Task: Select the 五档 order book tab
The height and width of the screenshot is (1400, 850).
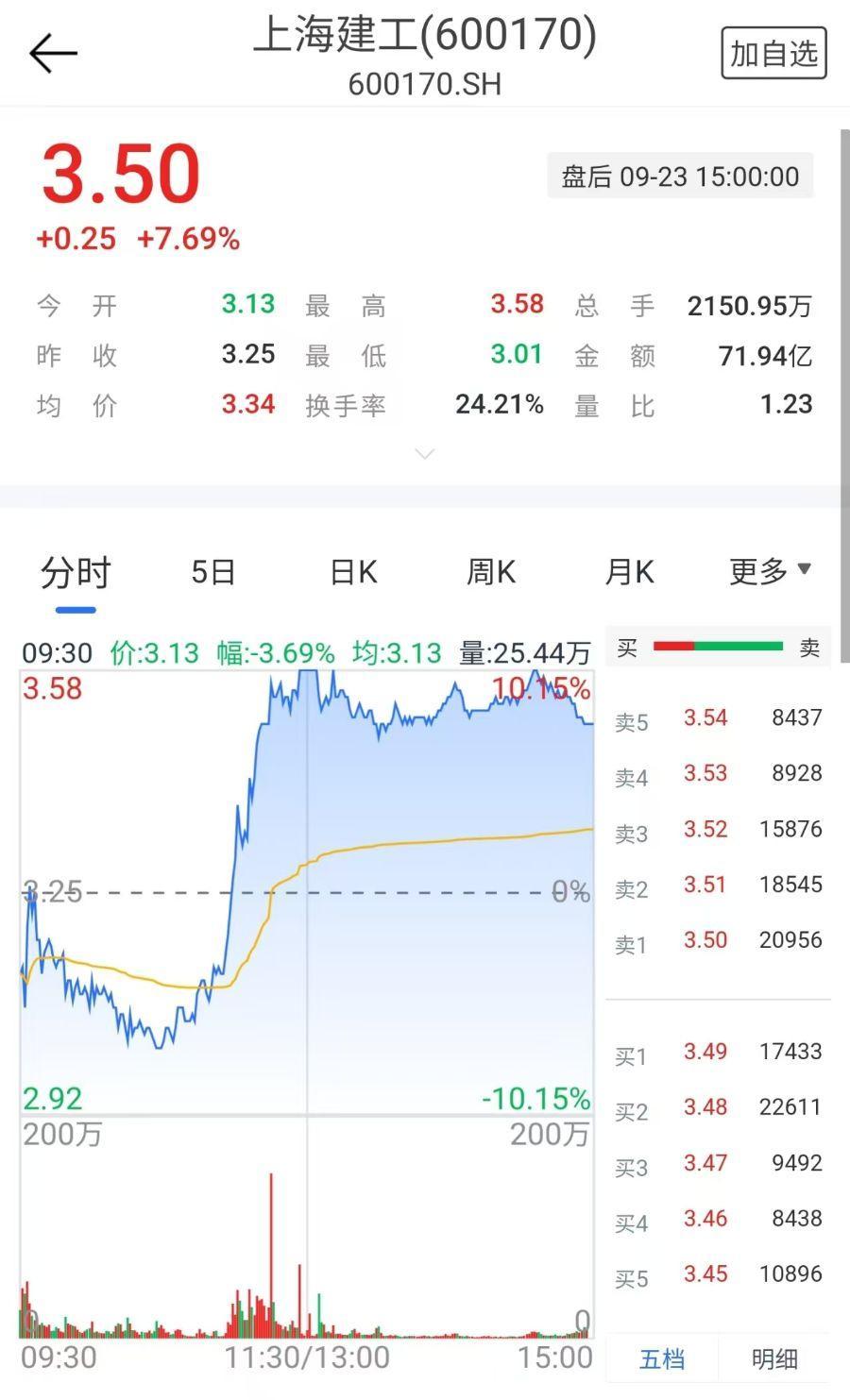Action: pyautogui.click(x=662, y=1358)
